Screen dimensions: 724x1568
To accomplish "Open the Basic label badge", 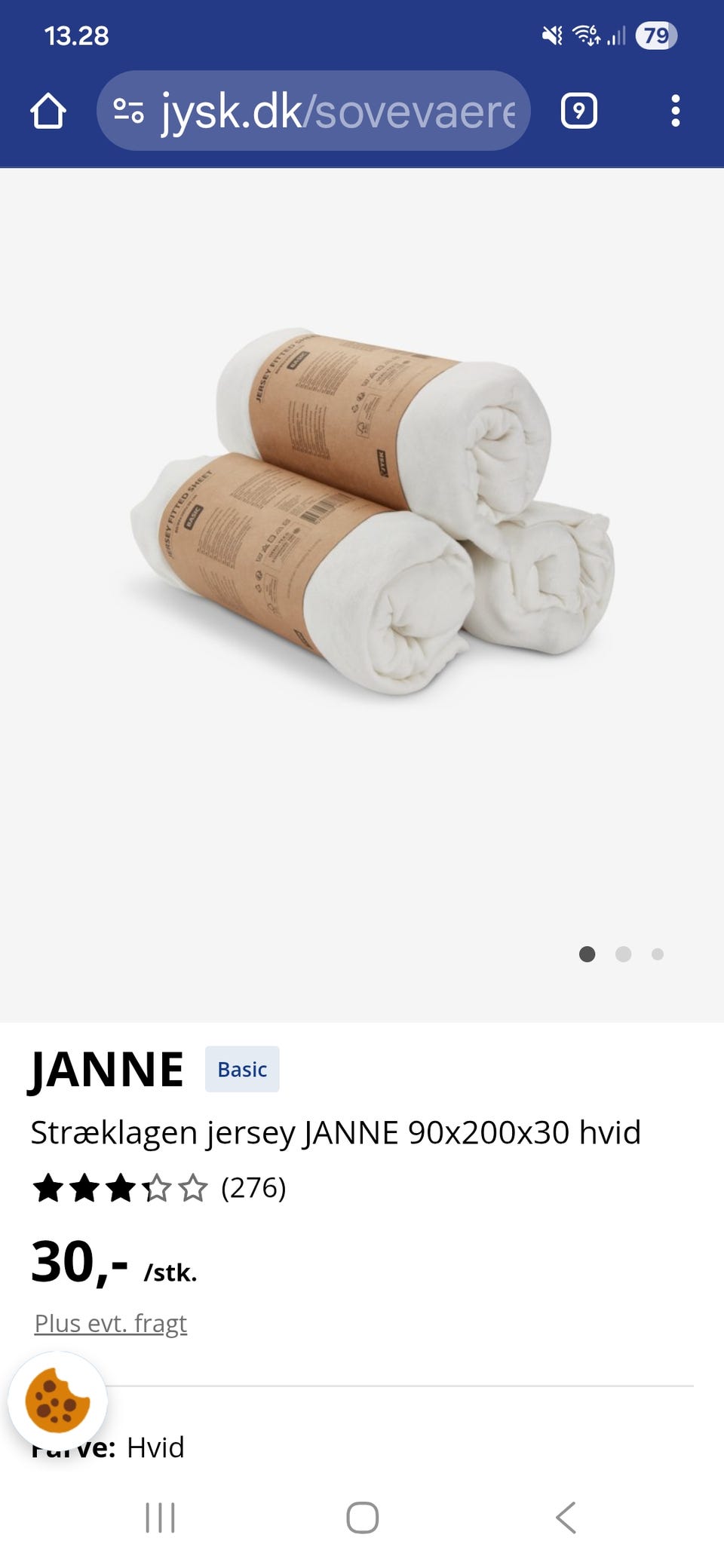I will click(x=242, y=1069).
